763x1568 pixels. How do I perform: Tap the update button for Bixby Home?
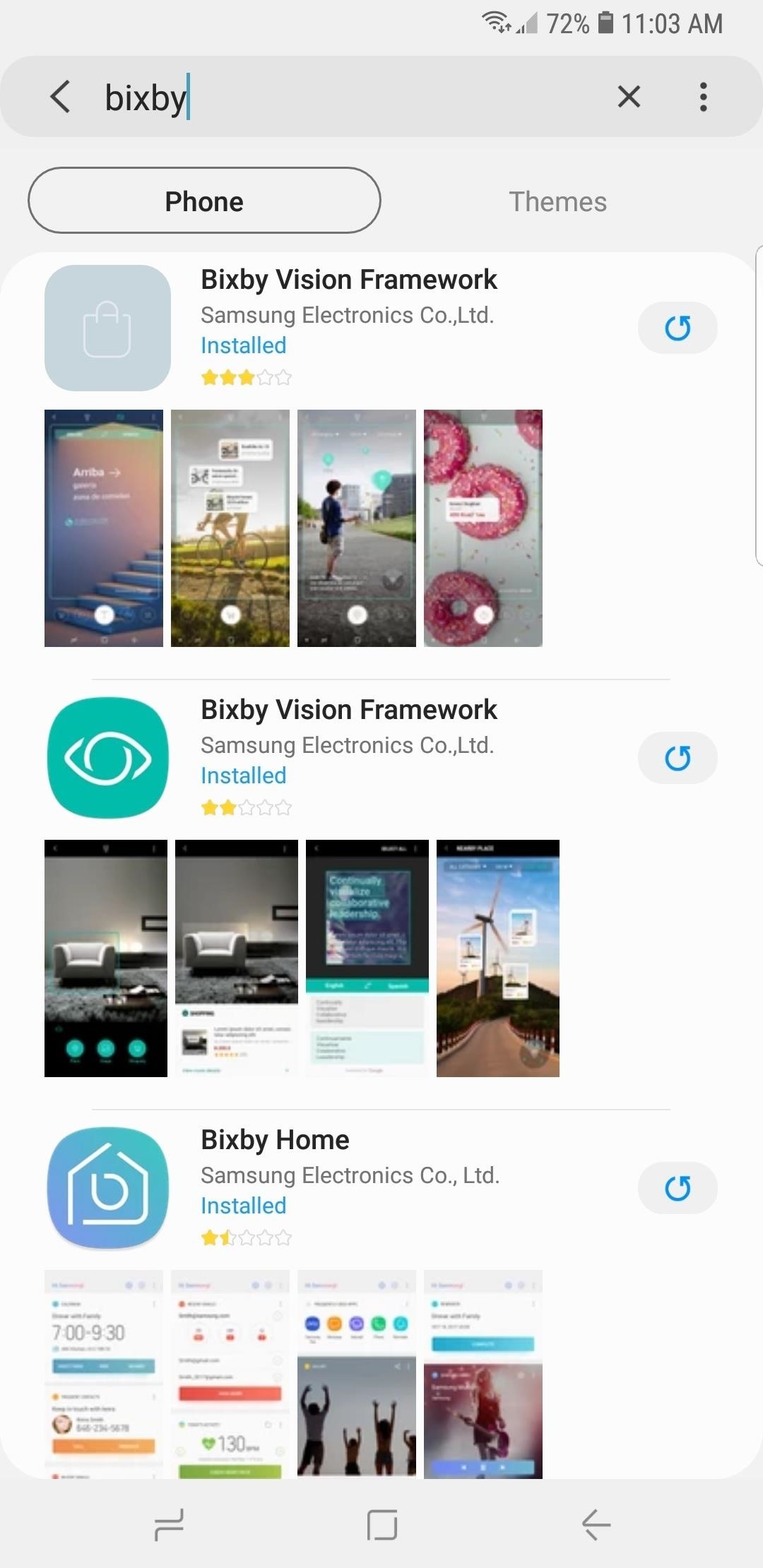pos(678,1188)
